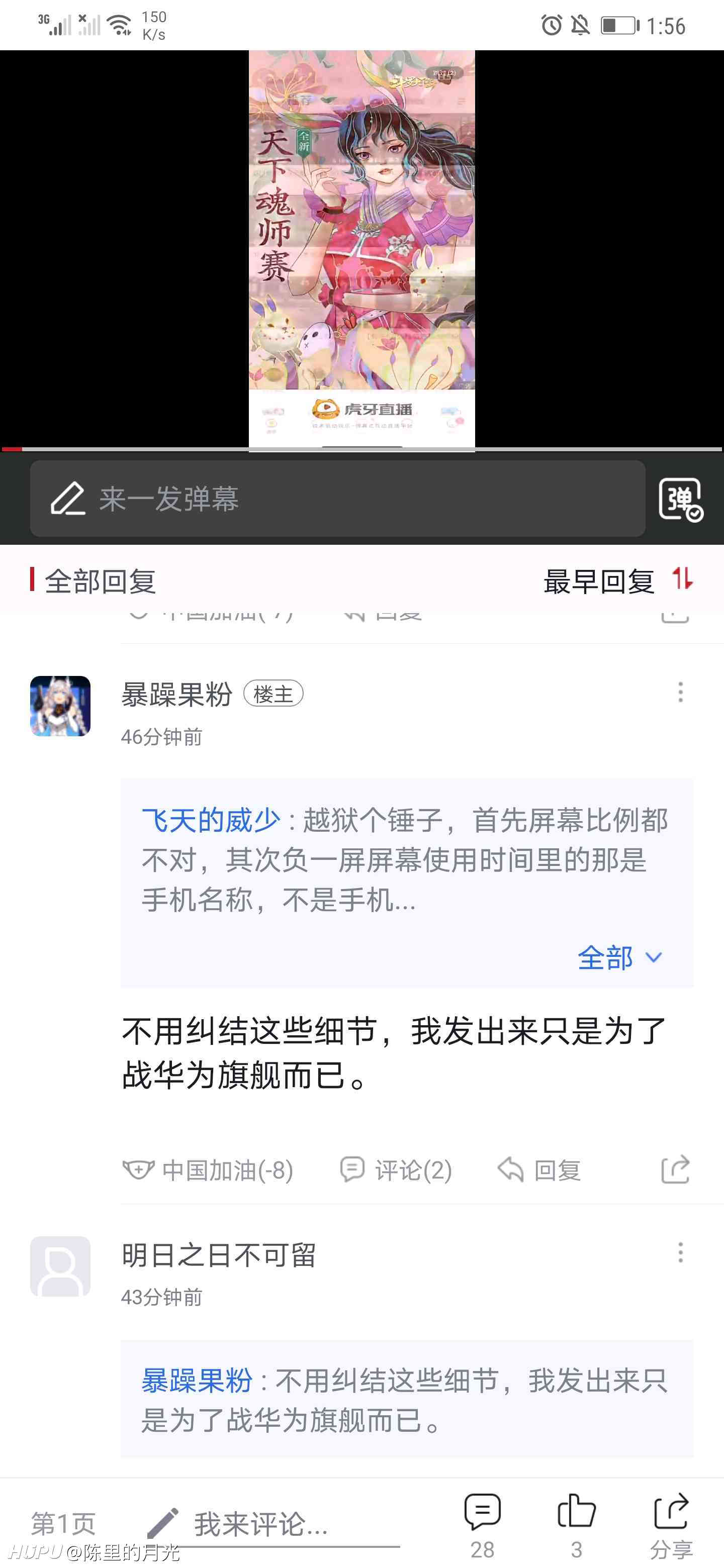
Task: Tap 中国加油(-8) on 暴躁果粉's reply
Action: (208, 1169)
